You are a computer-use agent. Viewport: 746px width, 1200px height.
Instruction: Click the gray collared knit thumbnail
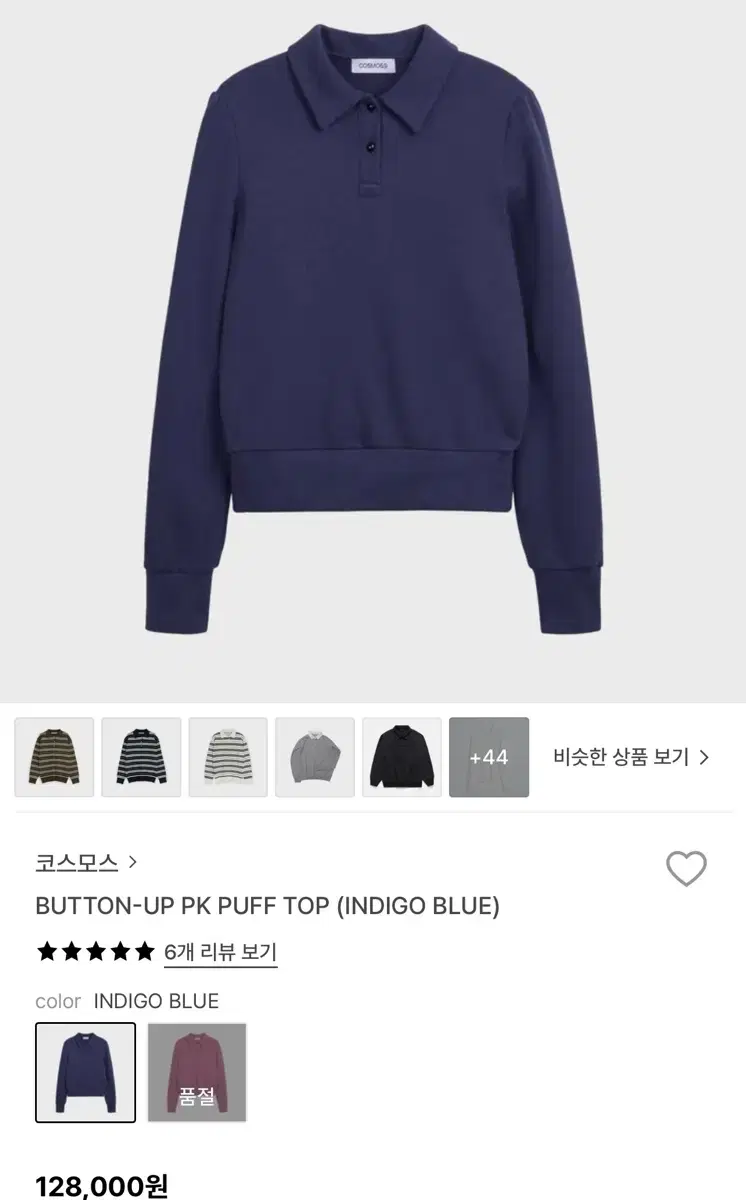314,757
